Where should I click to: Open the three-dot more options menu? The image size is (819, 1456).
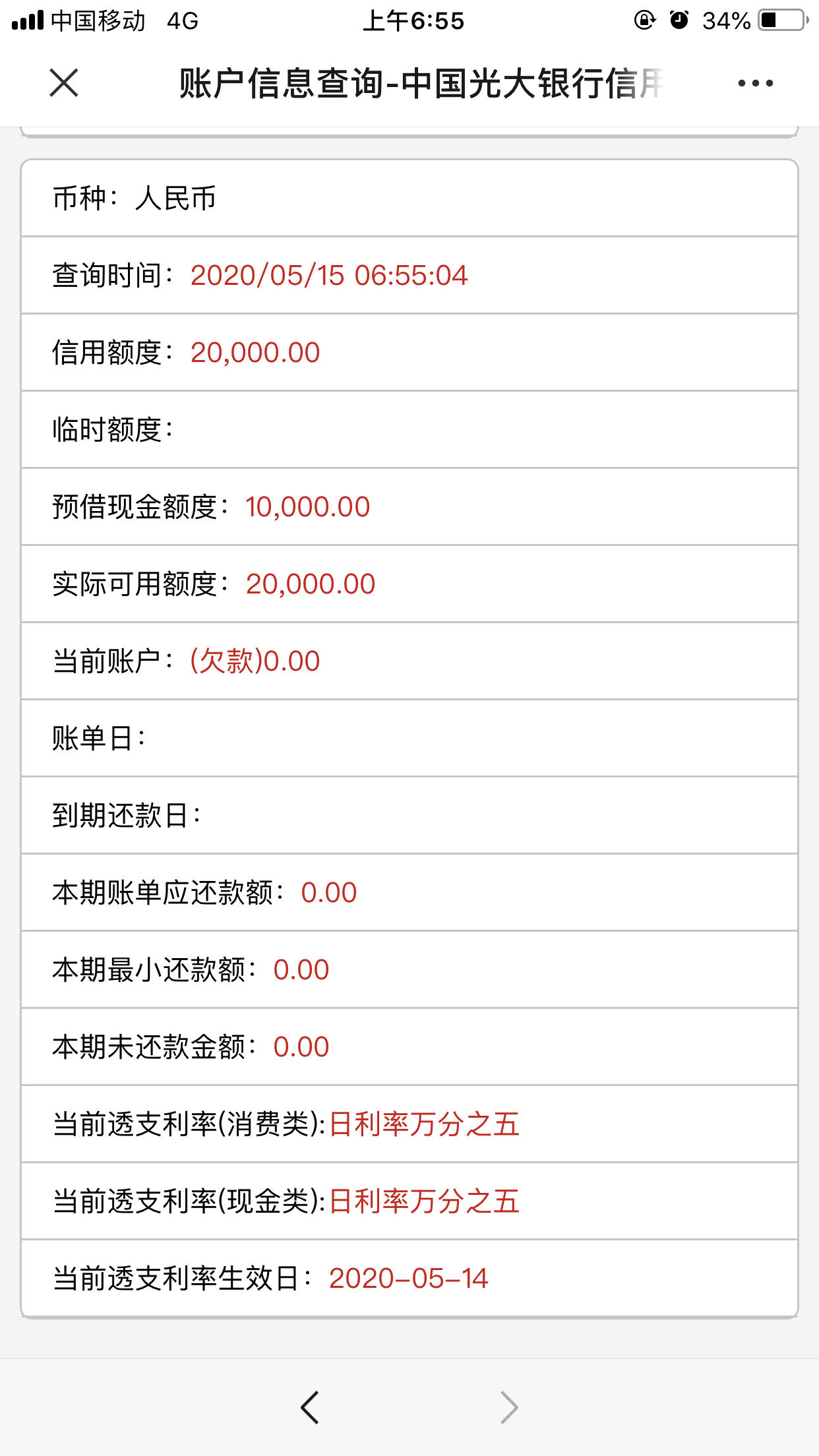[755, 83]
